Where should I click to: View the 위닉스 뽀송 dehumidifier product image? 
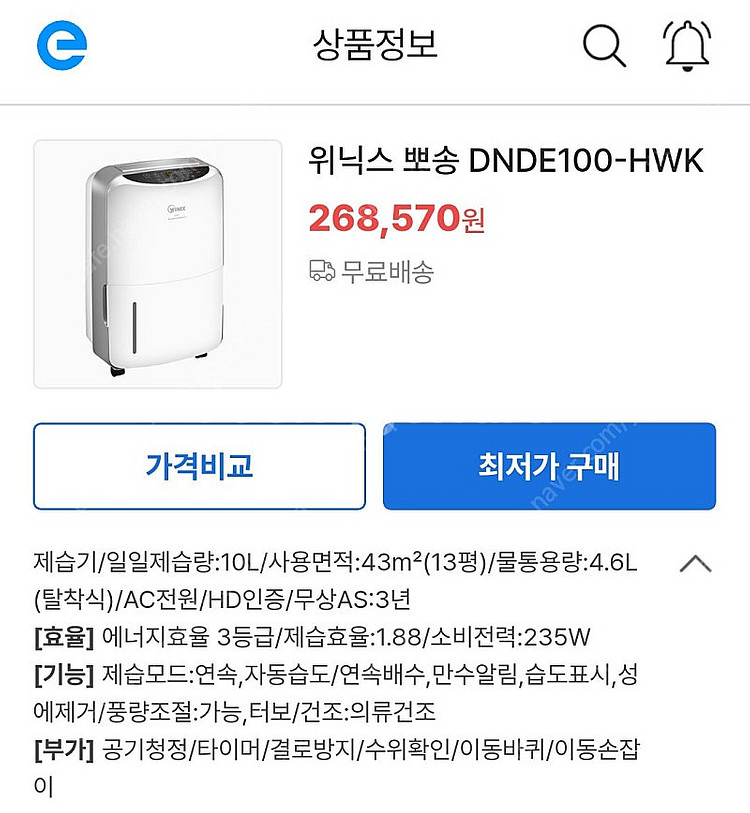(x=158, y=264)
